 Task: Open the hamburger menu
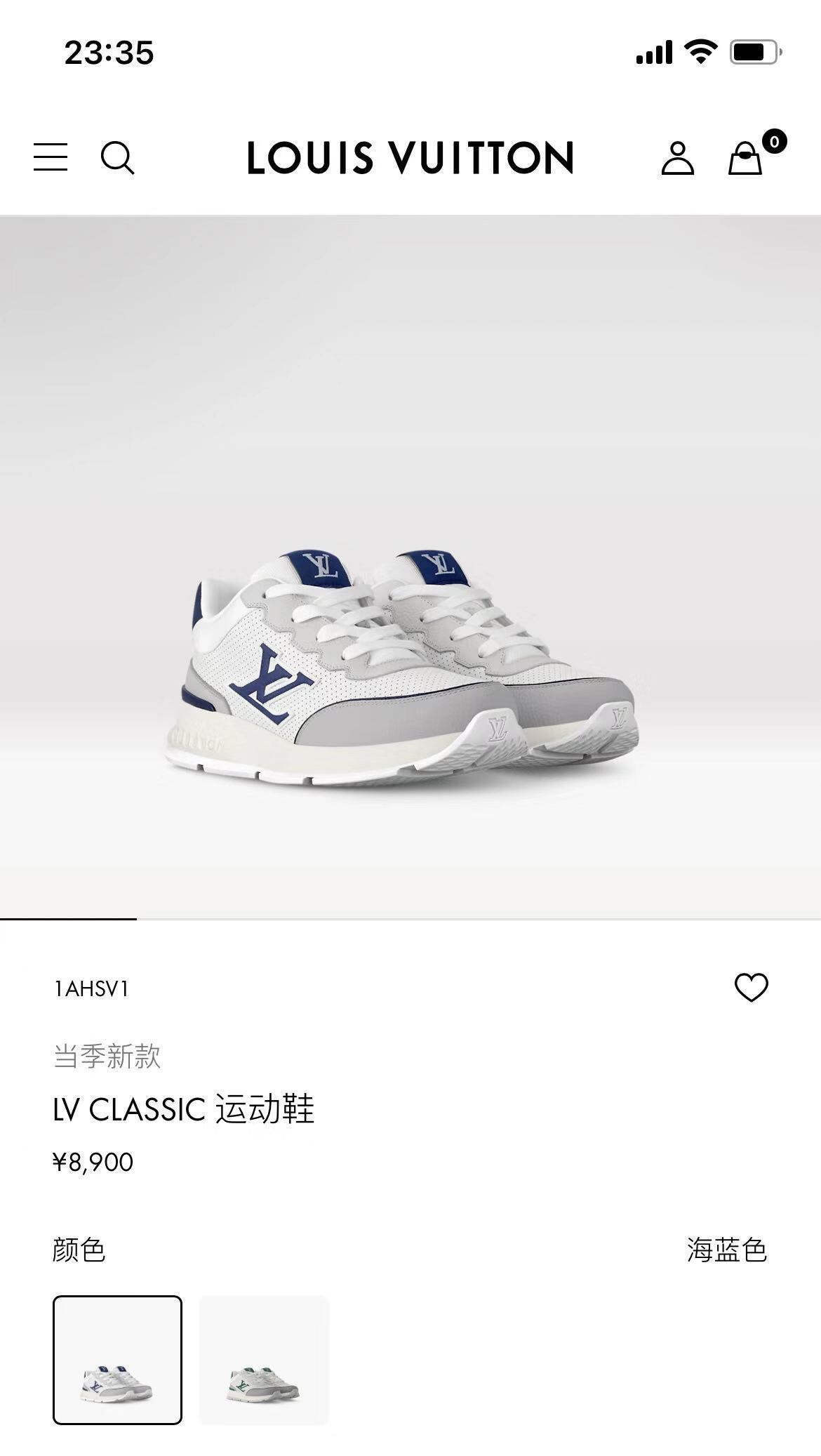[x=51, y=157]
